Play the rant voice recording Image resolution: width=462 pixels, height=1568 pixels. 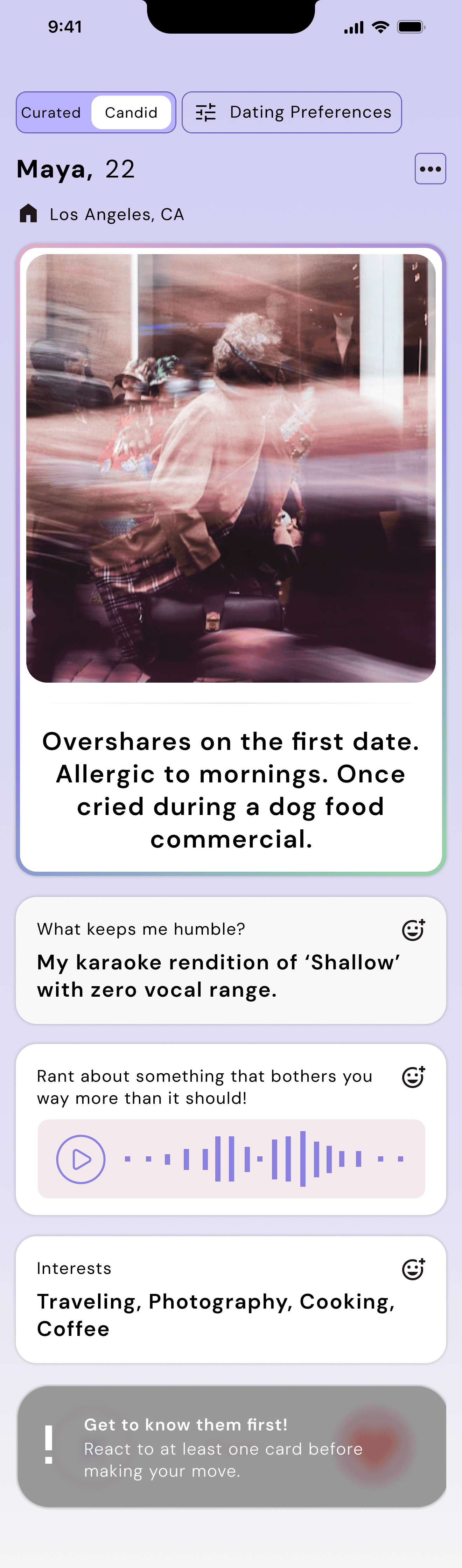[x=81, y=1159]
